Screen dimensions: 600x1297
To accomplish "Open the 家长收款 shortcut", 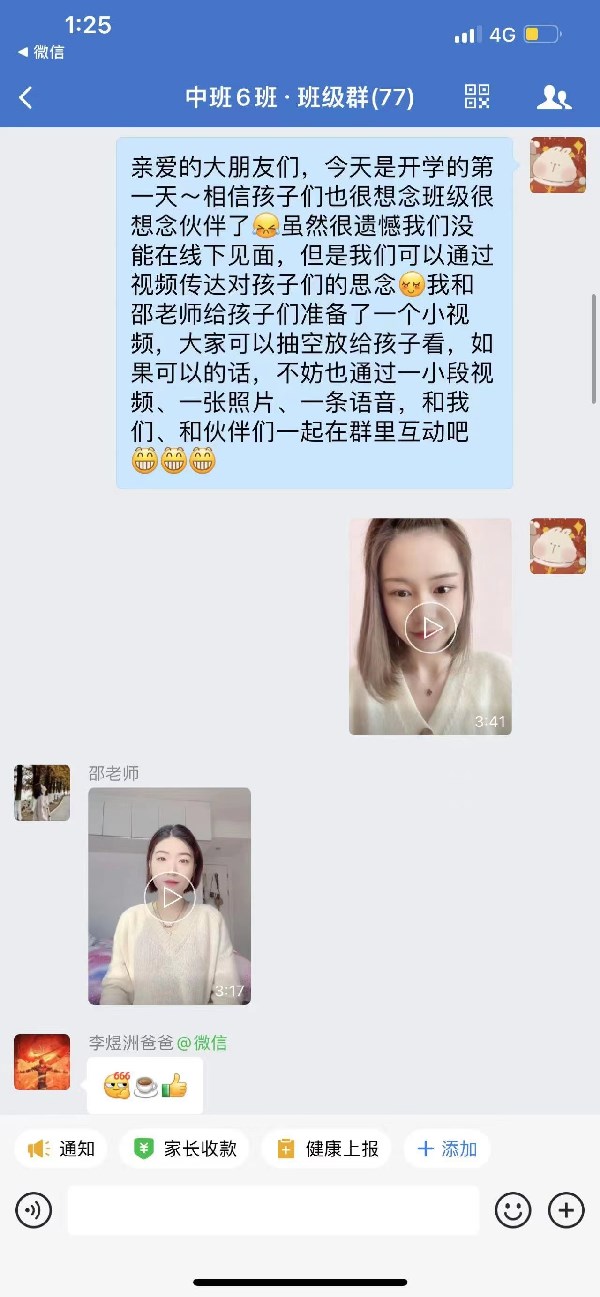I will point(185,1149).
